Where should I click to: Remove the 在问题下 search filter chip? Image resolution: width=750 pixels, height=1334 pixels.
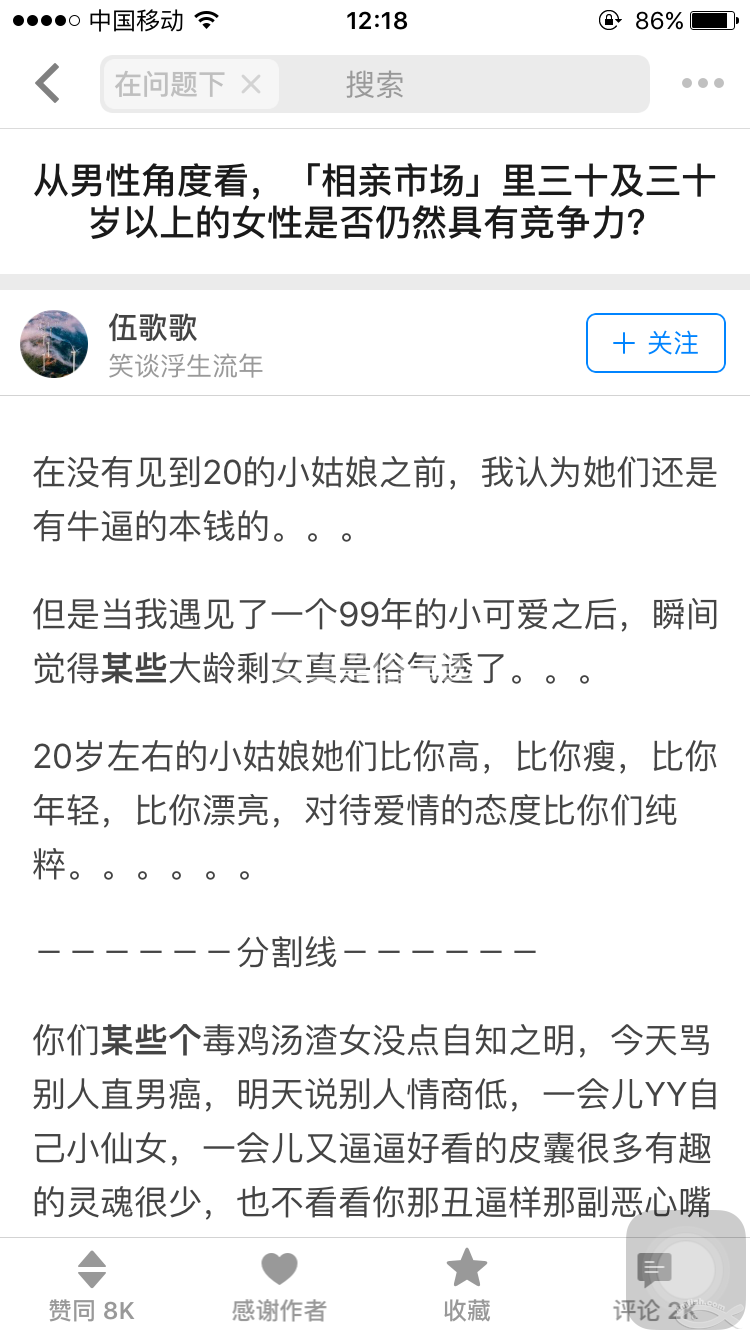click(251, 84)
